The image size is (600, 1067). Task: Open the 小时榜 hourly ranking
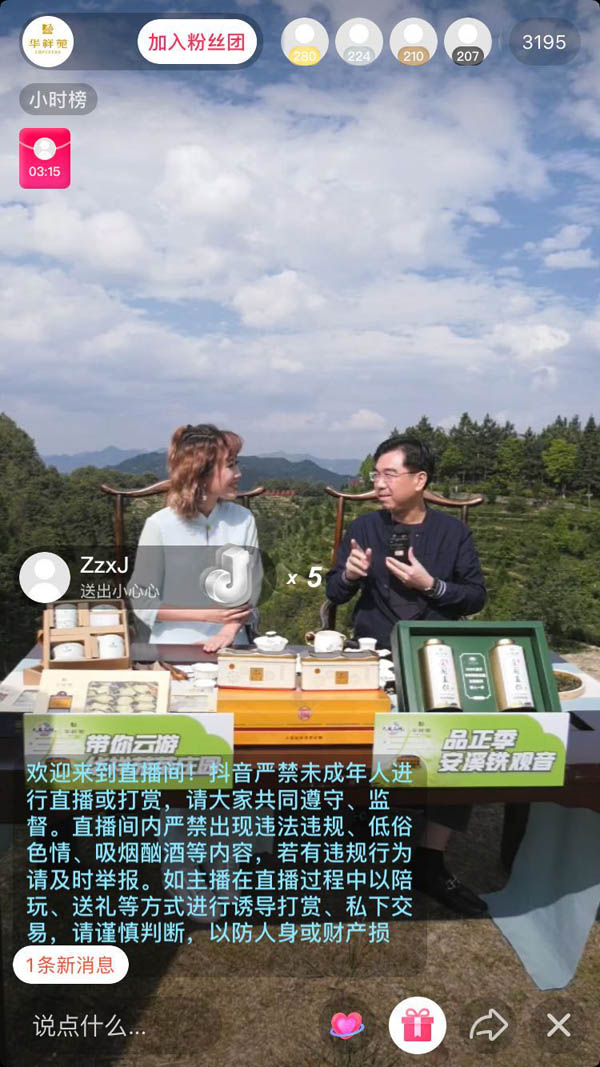(x=58, y=99)
